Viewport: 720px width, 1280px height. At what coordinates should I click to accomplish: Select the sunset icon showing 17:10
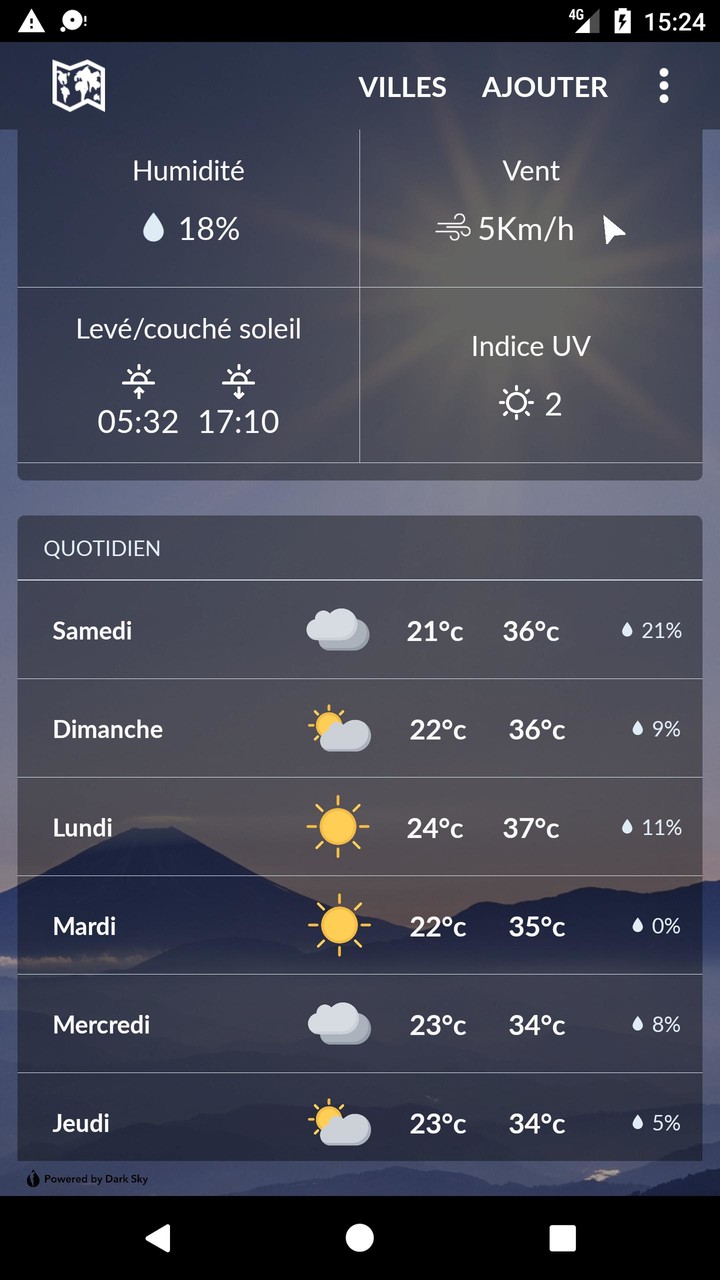click(238, 381)
